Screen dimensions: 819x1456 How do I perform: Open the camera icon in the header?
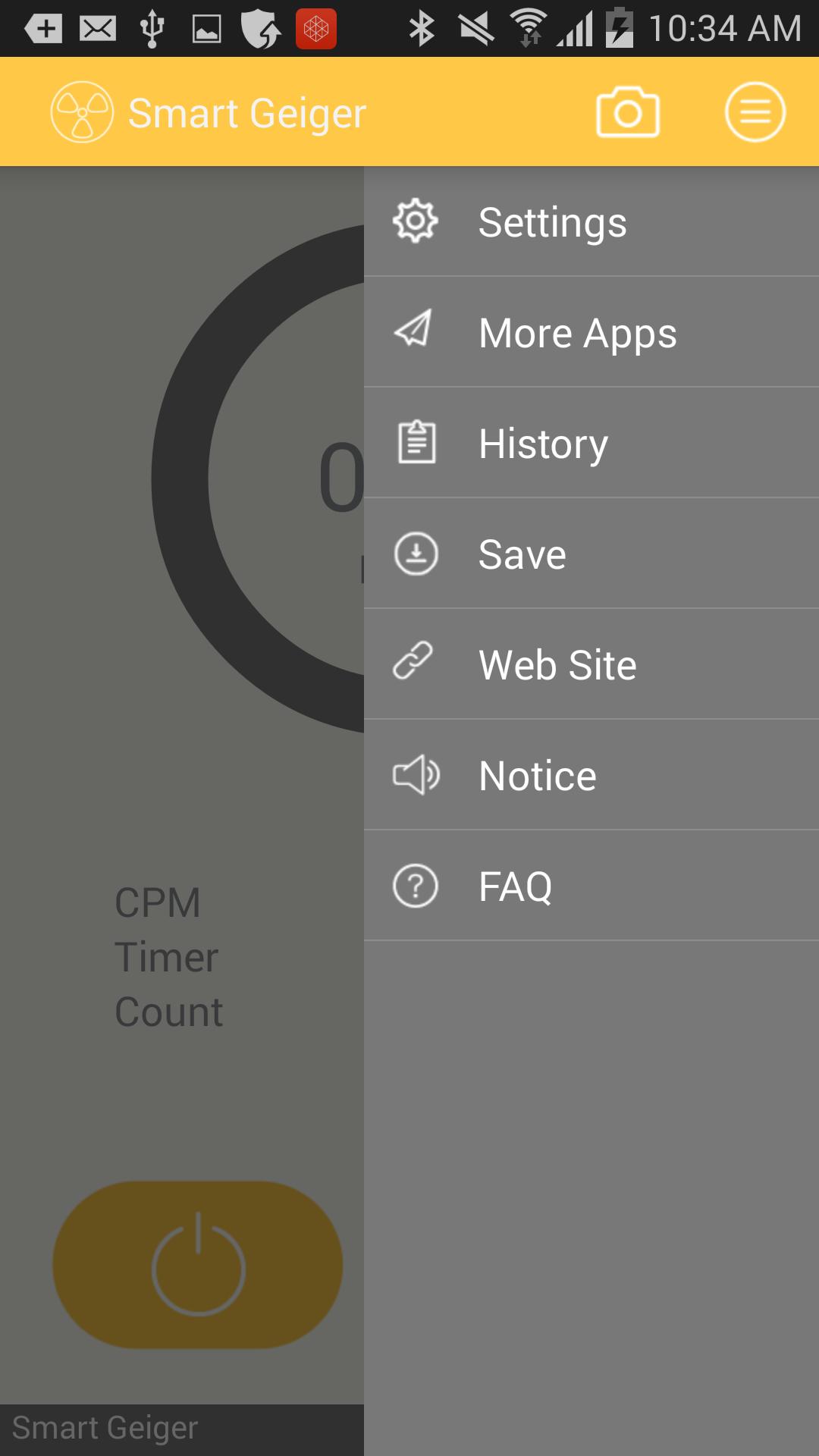point(628,112)
